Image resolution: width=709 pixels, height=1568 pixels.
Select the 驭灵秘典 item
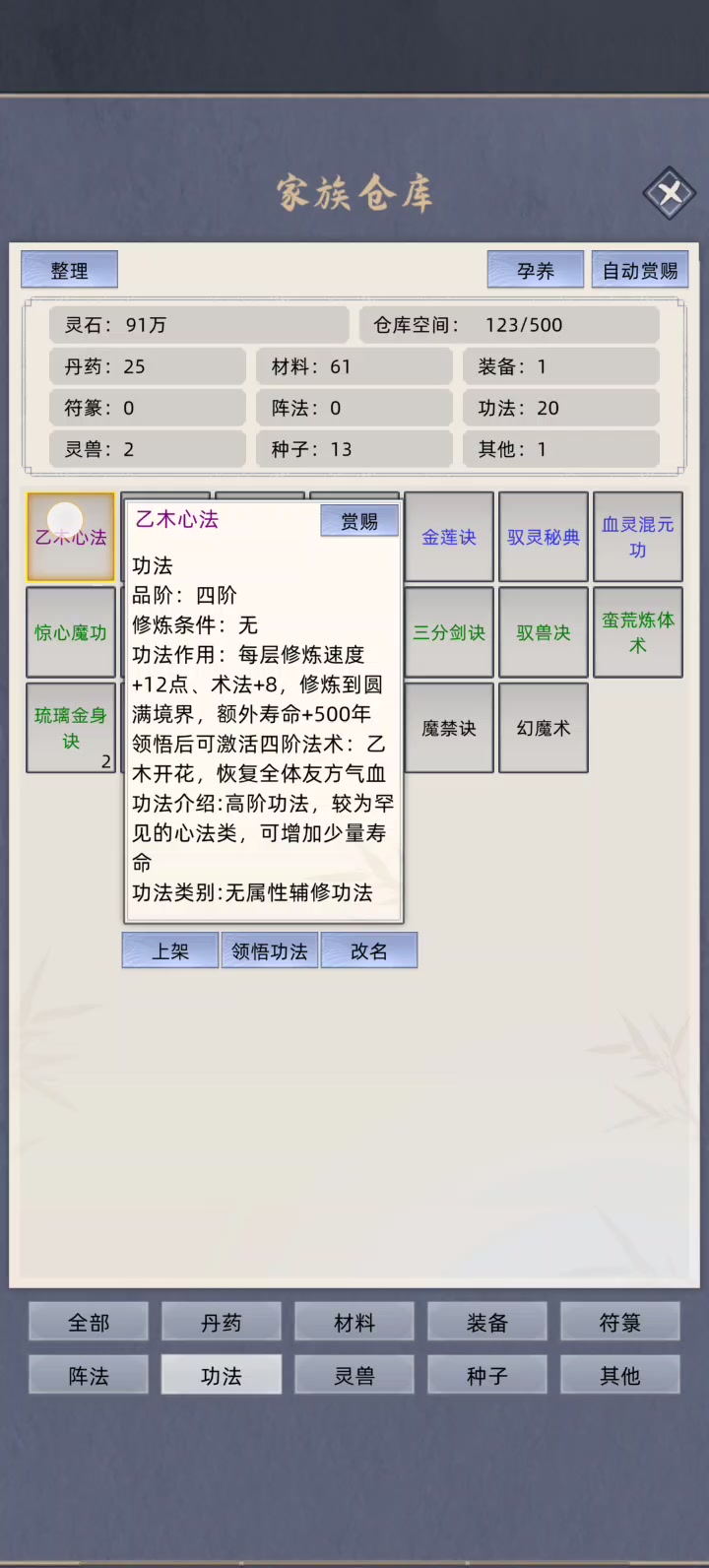(x=544, y=537)
